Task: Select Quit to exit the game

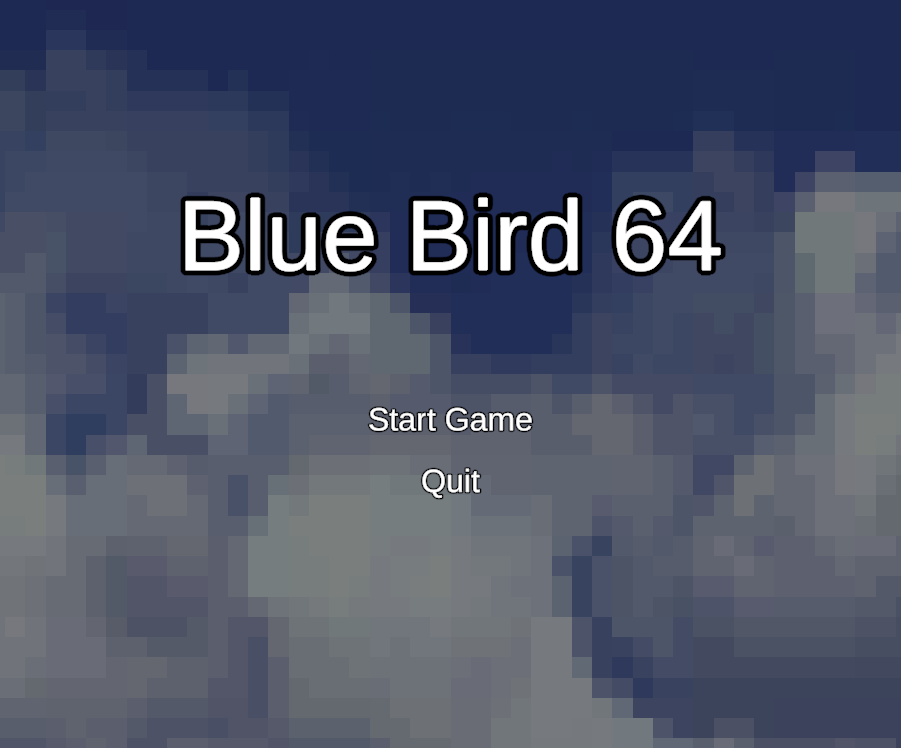Action: [x=450, y=482]
